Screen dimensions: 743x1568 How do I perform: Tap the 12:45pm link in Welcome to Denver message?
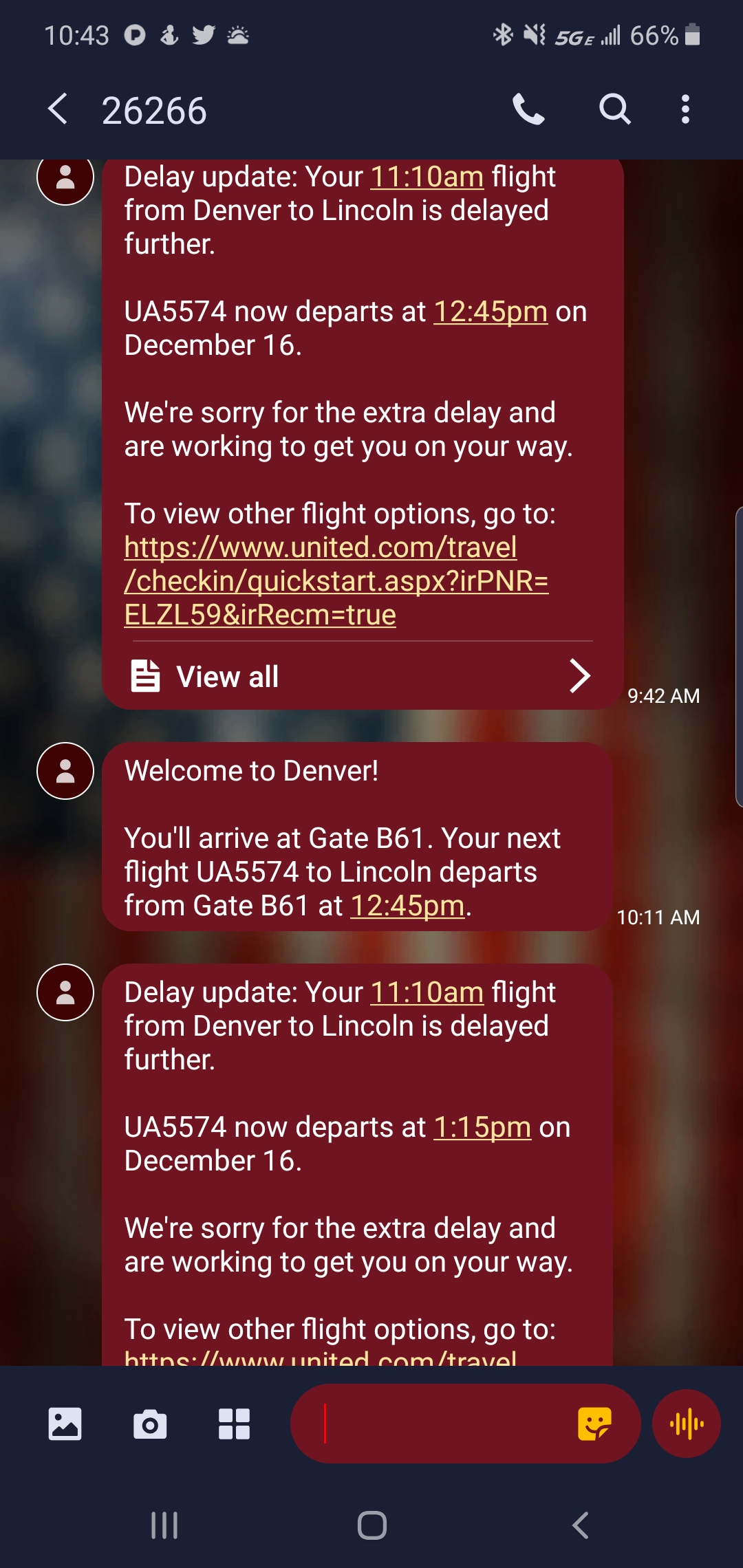[x=407, y=906]
